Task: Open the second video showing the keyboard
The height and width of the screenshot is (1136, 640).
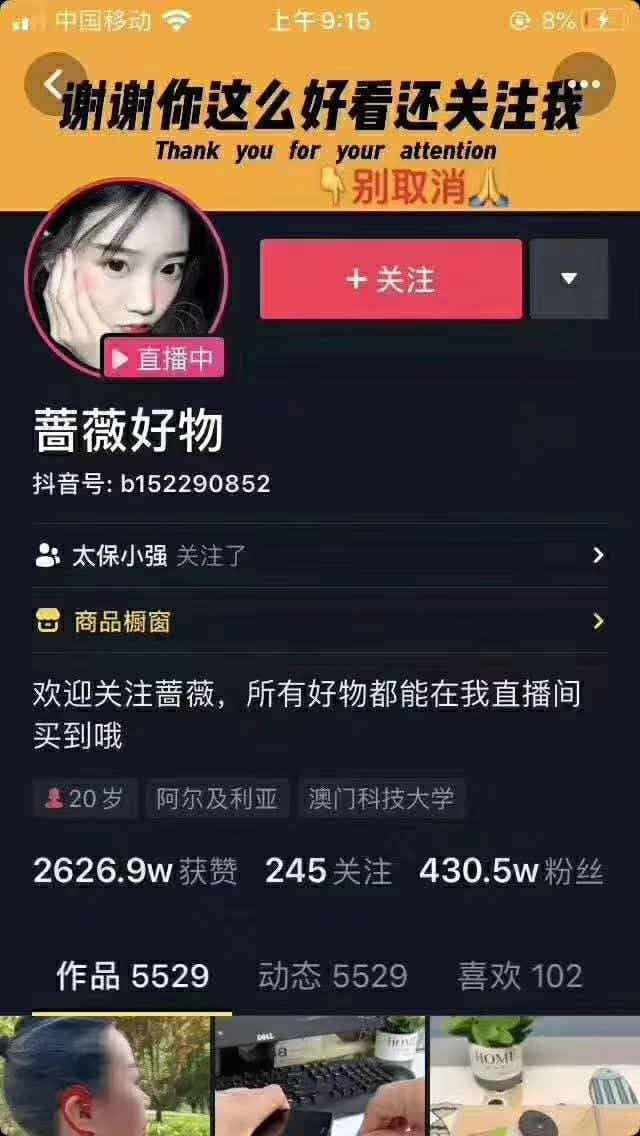Action: (320, 1076)
